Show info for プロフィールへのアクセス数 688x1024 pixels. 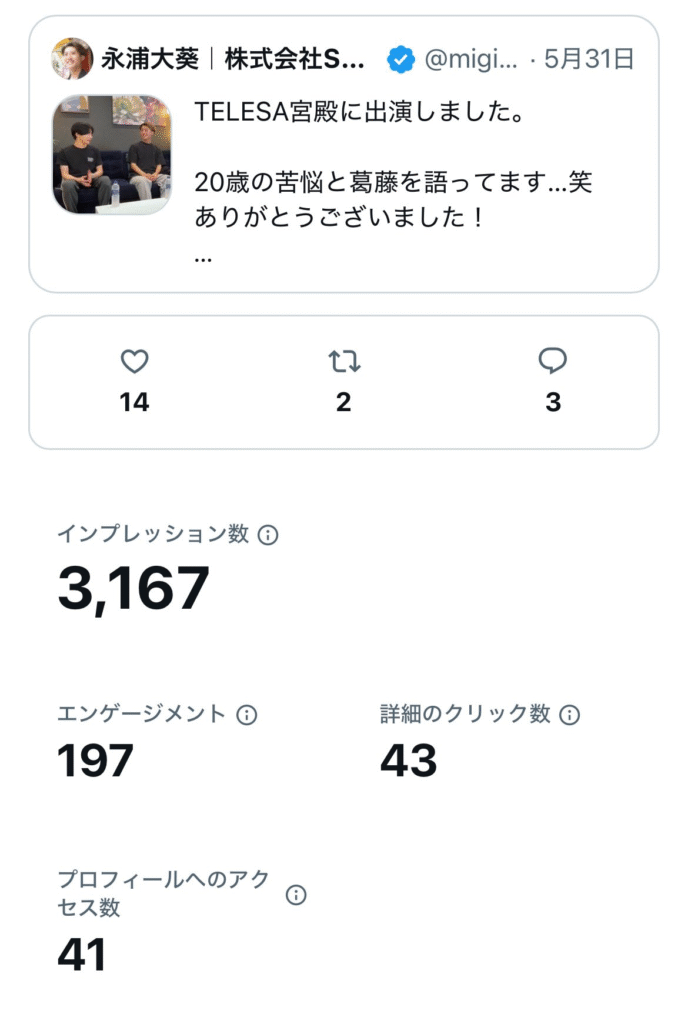point(296,895)
